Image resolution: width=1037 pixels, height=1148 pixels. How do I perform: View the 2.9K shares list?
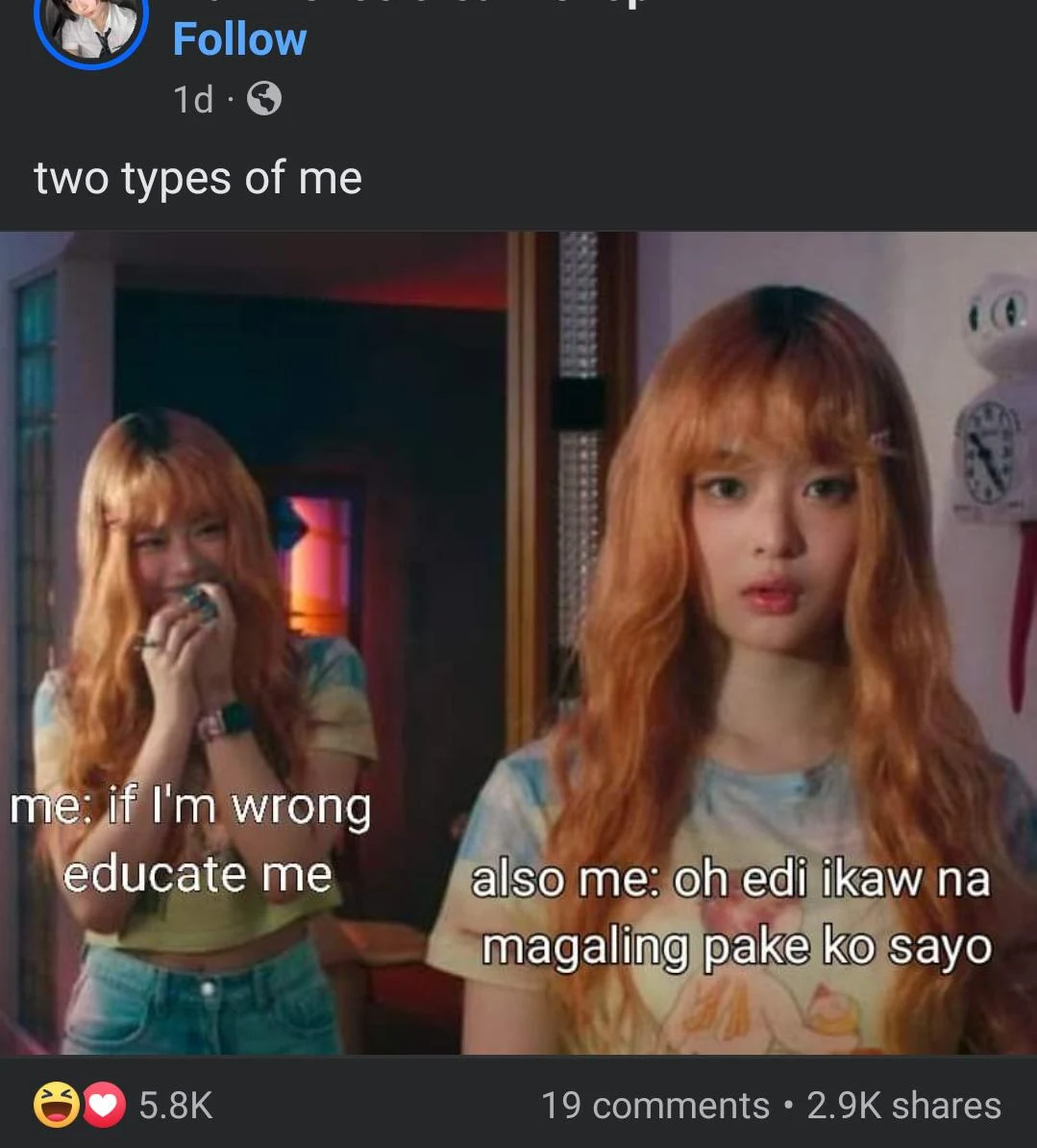[x=903, y=1106]
